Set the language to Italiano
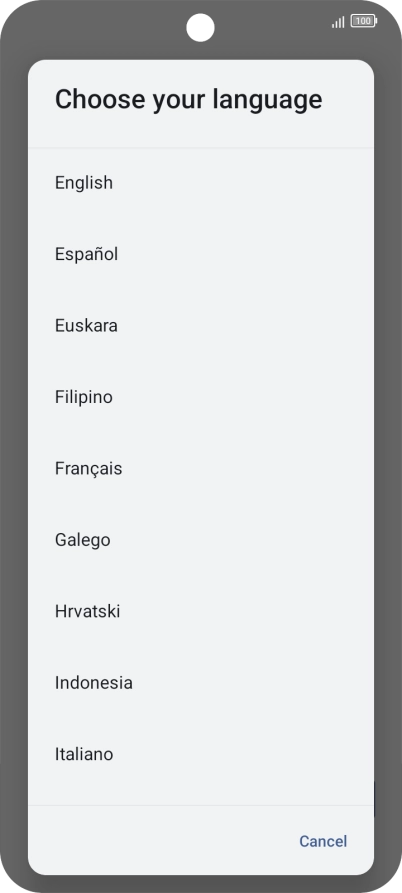The height and width of the screenshot is (893, 402). tap(201, 755)
